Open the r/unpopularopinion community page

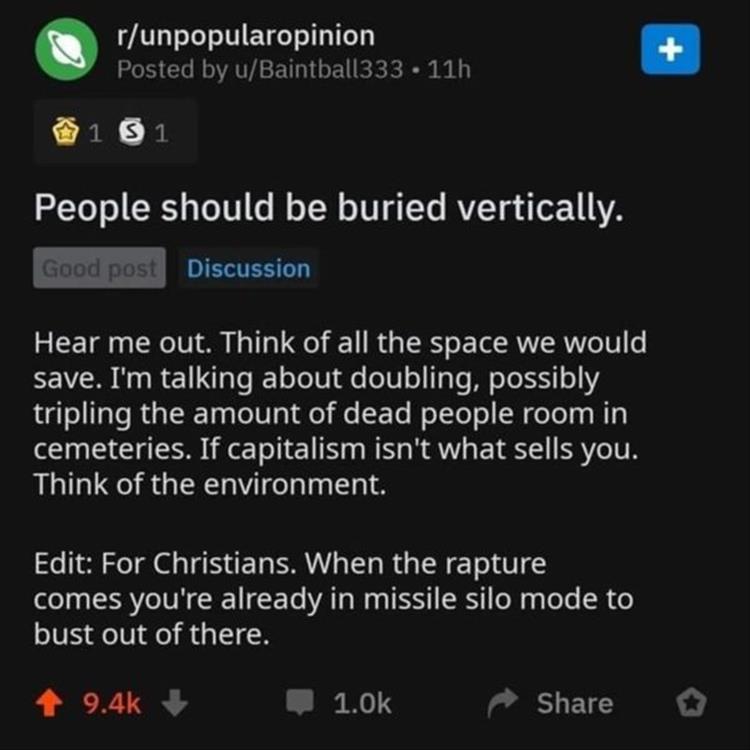[x=245, y=36]
